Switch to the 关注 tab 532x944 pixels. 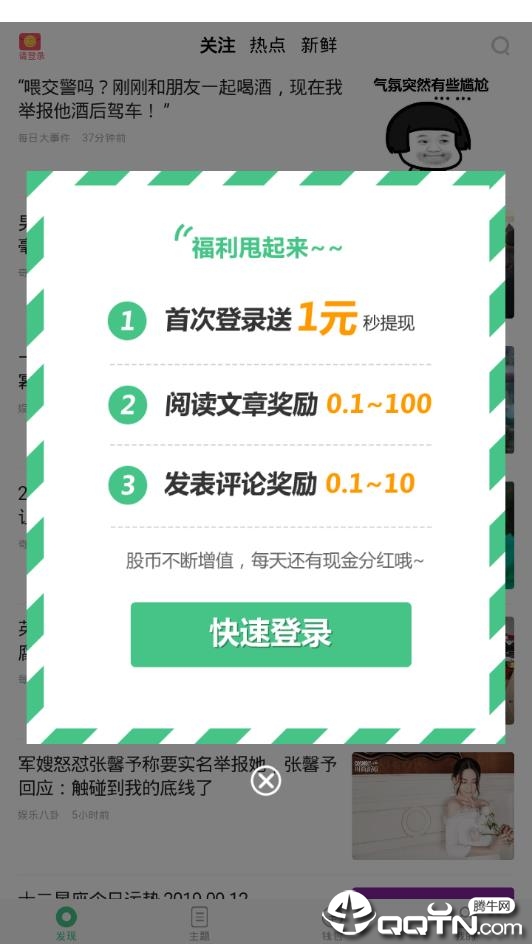click(217, 46)
